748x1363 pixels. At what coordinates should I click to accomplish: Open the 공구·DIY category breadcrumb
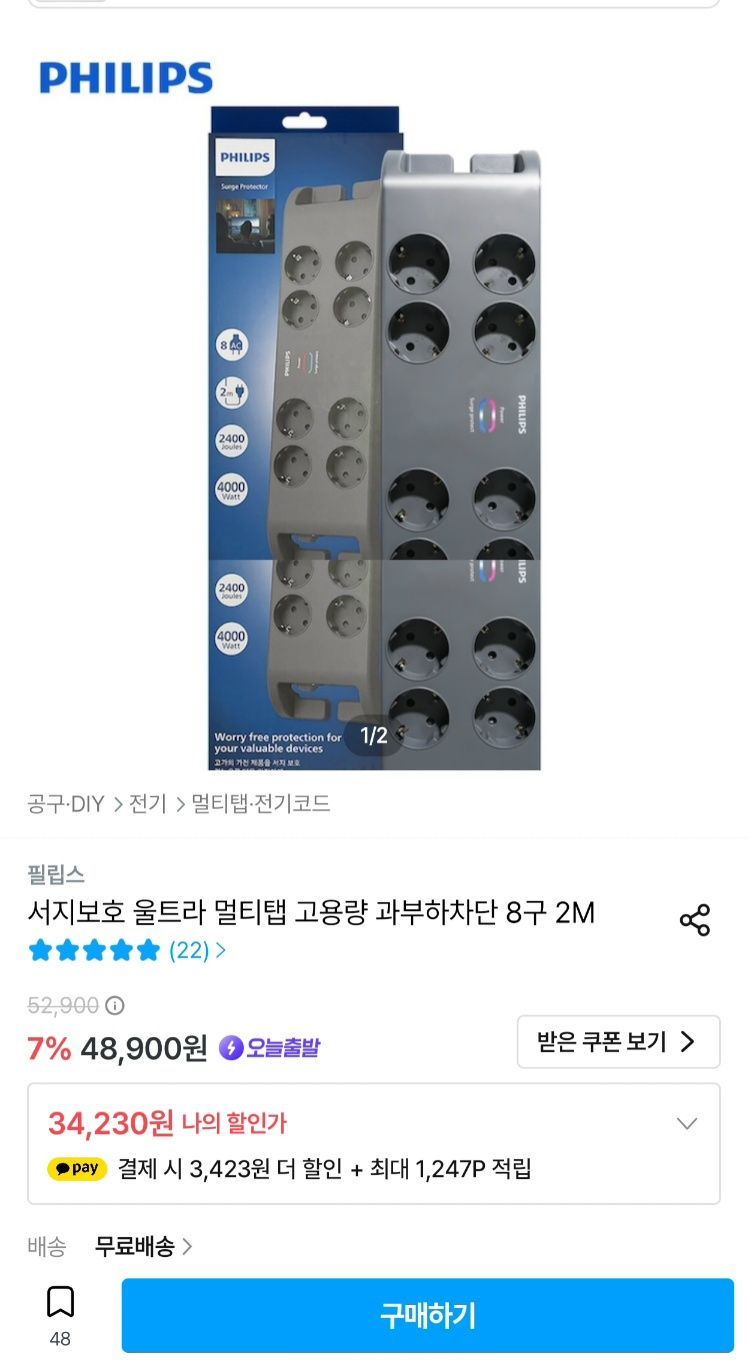[x=65, y=804]
